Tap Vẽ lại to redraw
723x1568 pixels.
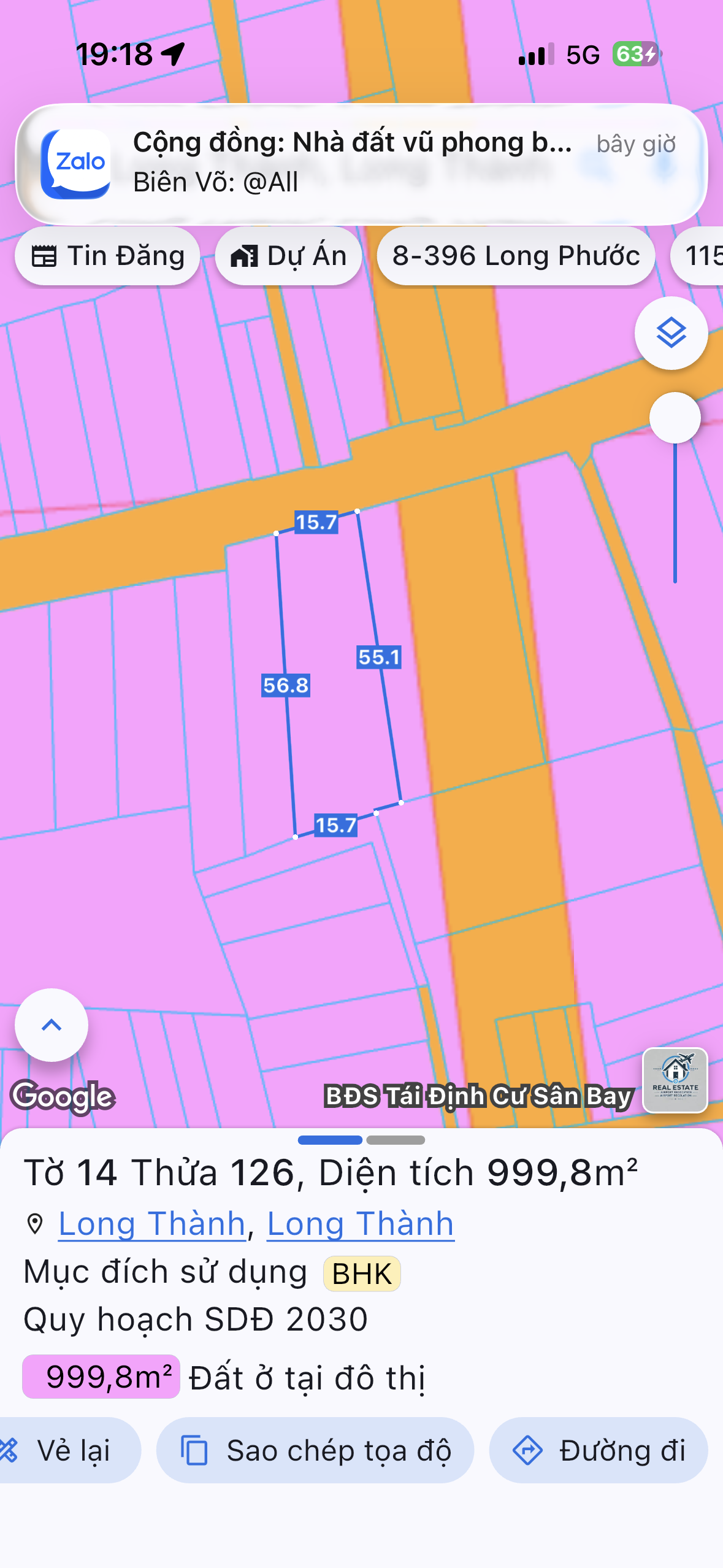(66, 1450)
